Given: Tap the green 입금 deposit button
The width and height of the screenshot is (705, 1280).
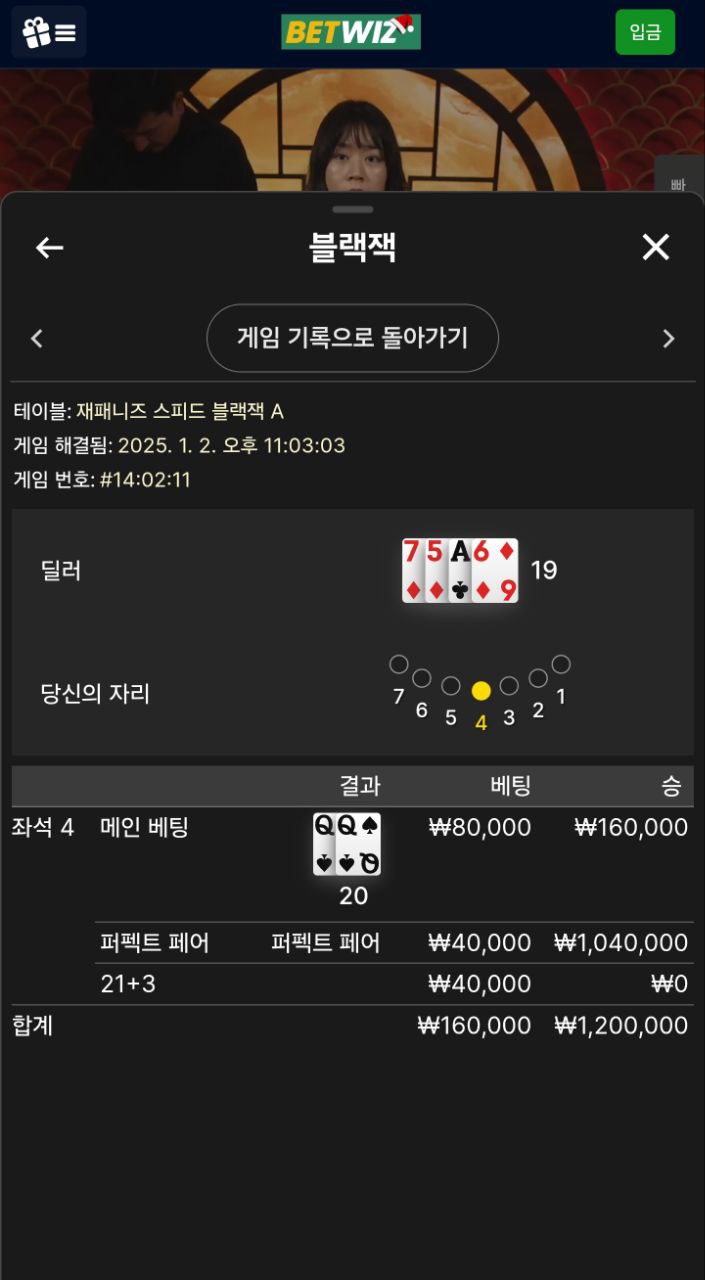Looking at the screenshot, I should (645, 32).
